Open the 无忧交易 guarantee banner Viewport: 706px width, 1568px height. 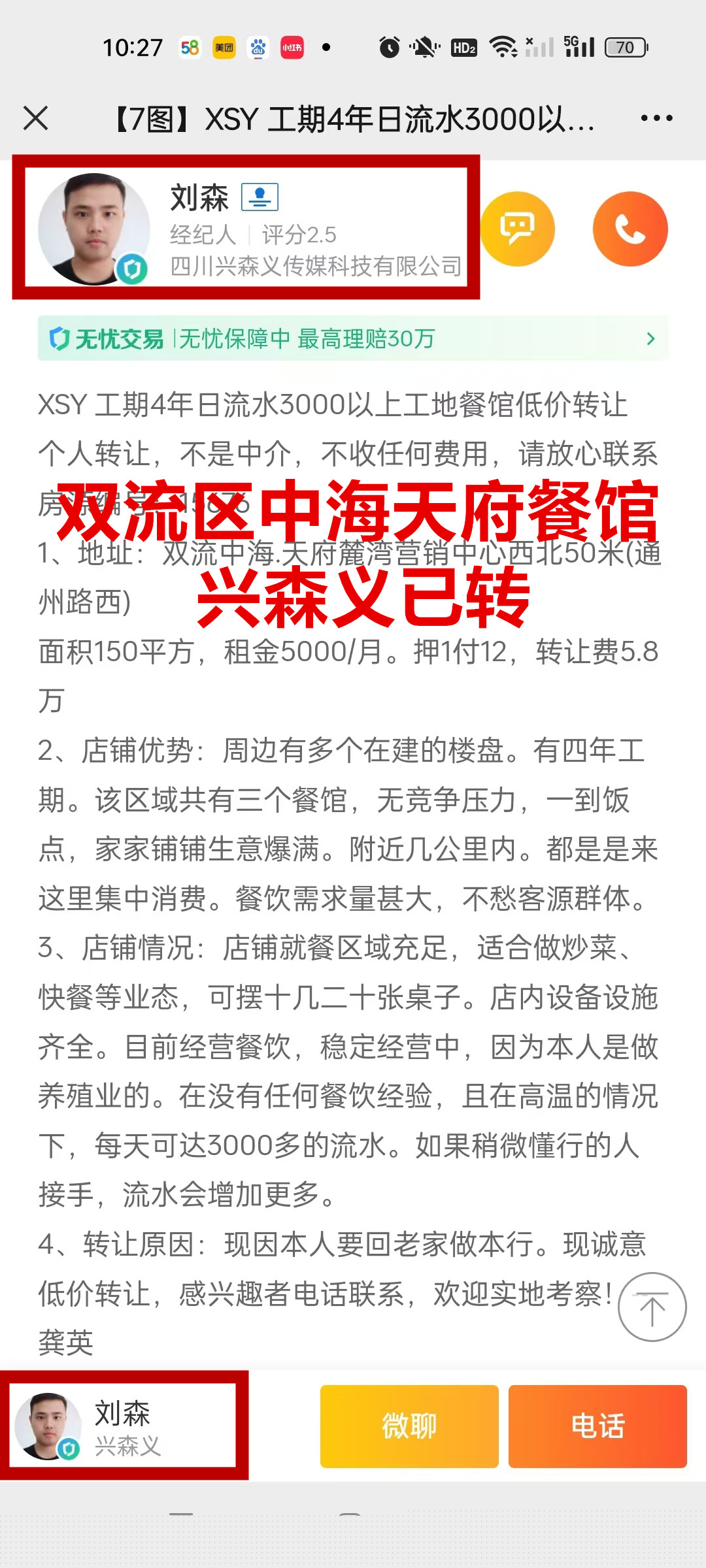pyautogui.click(x=353, y=338)
